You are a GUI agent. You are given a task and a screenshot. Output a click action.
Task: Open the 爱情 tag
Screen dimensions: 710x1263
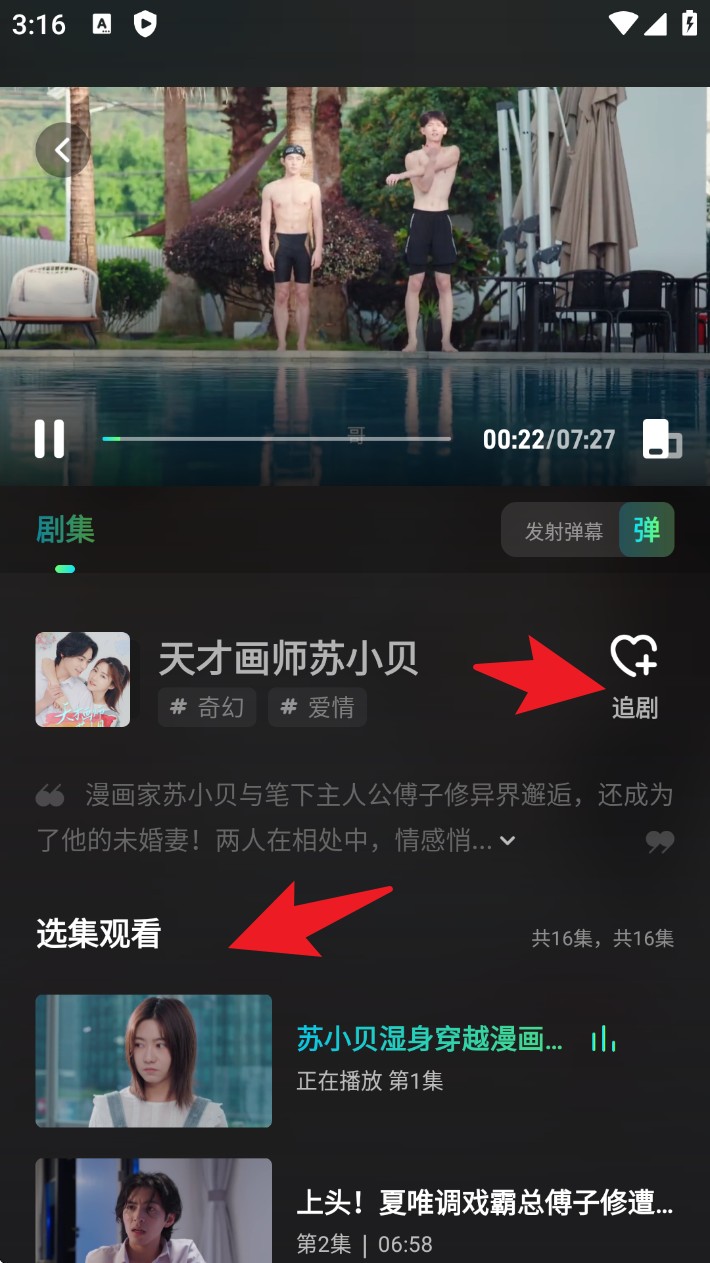pos(317,707)
